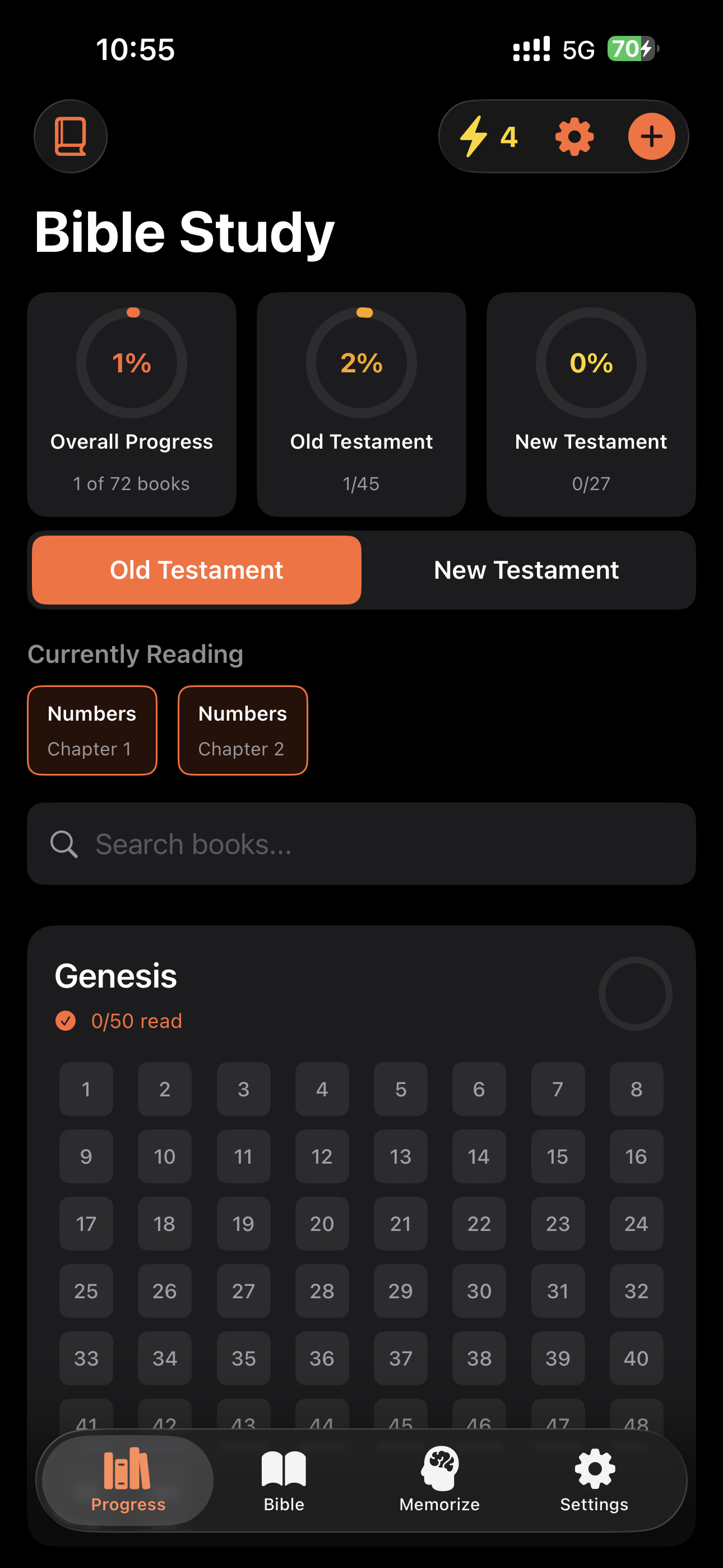Click the search magnifier icon
The image size is (723, 1568).
(64, 843)
